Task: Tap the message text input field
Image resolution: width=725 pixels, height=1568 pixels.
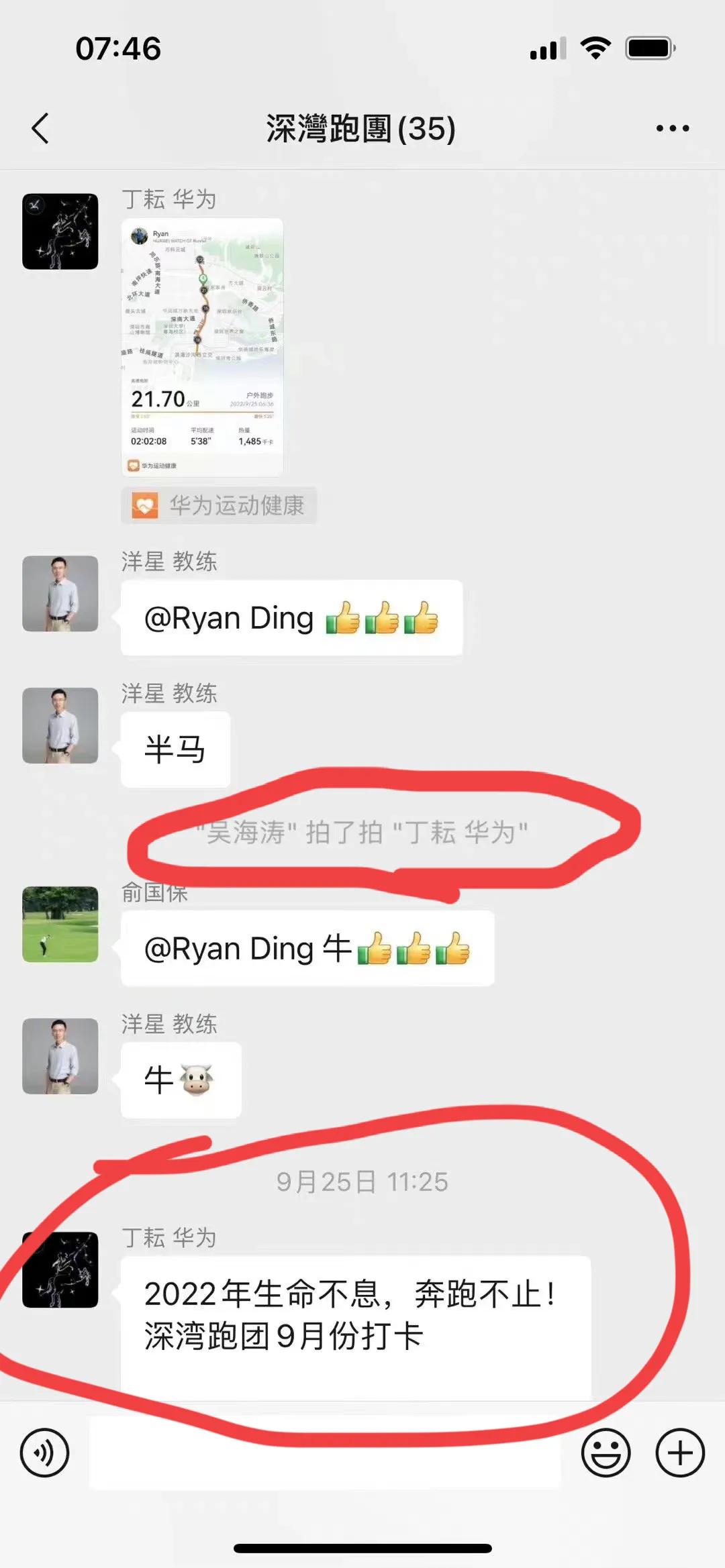Action: [x=325, y=1453]
